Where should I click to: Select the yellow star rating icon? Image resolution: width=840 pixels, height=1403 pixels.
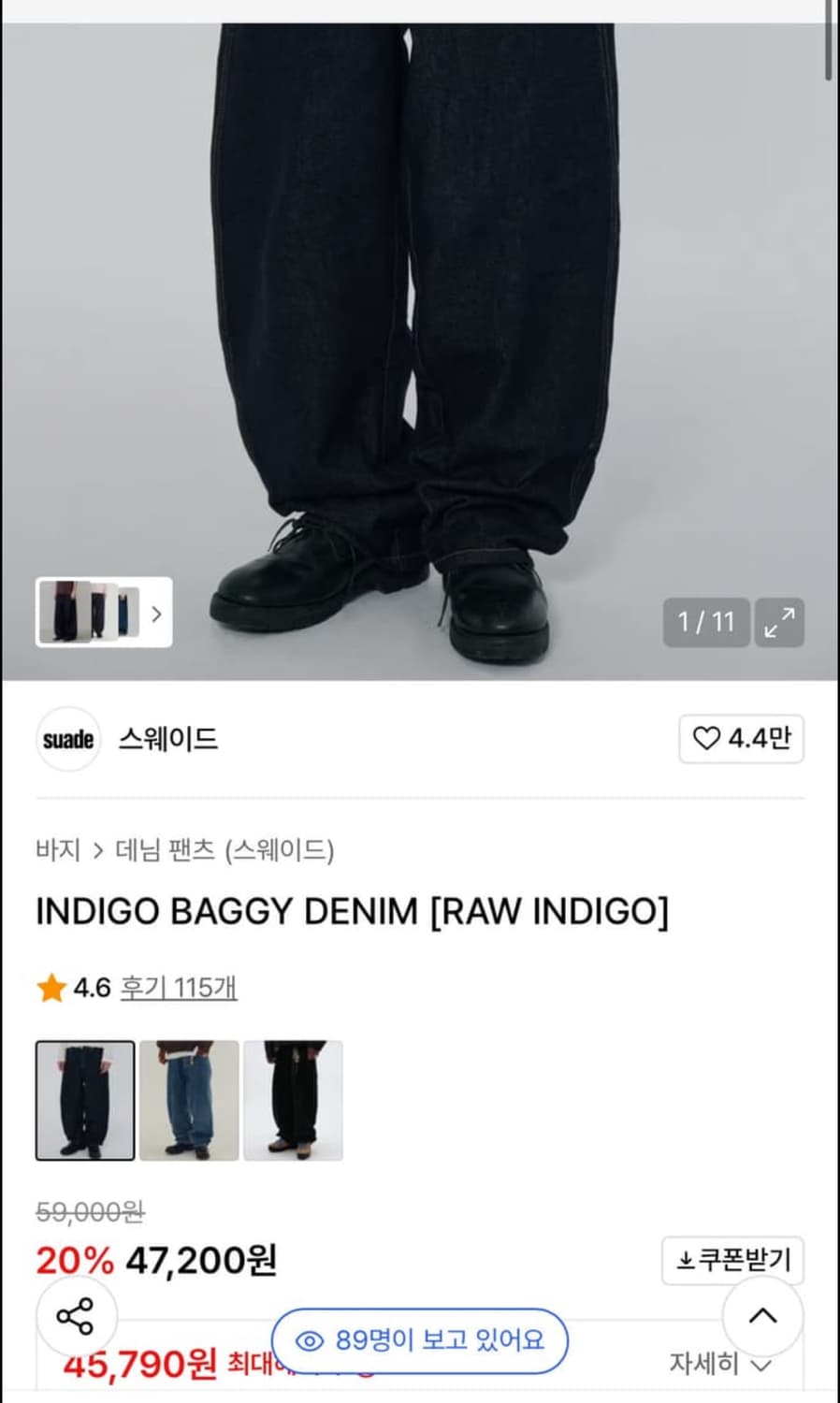[x=49, y=986]
